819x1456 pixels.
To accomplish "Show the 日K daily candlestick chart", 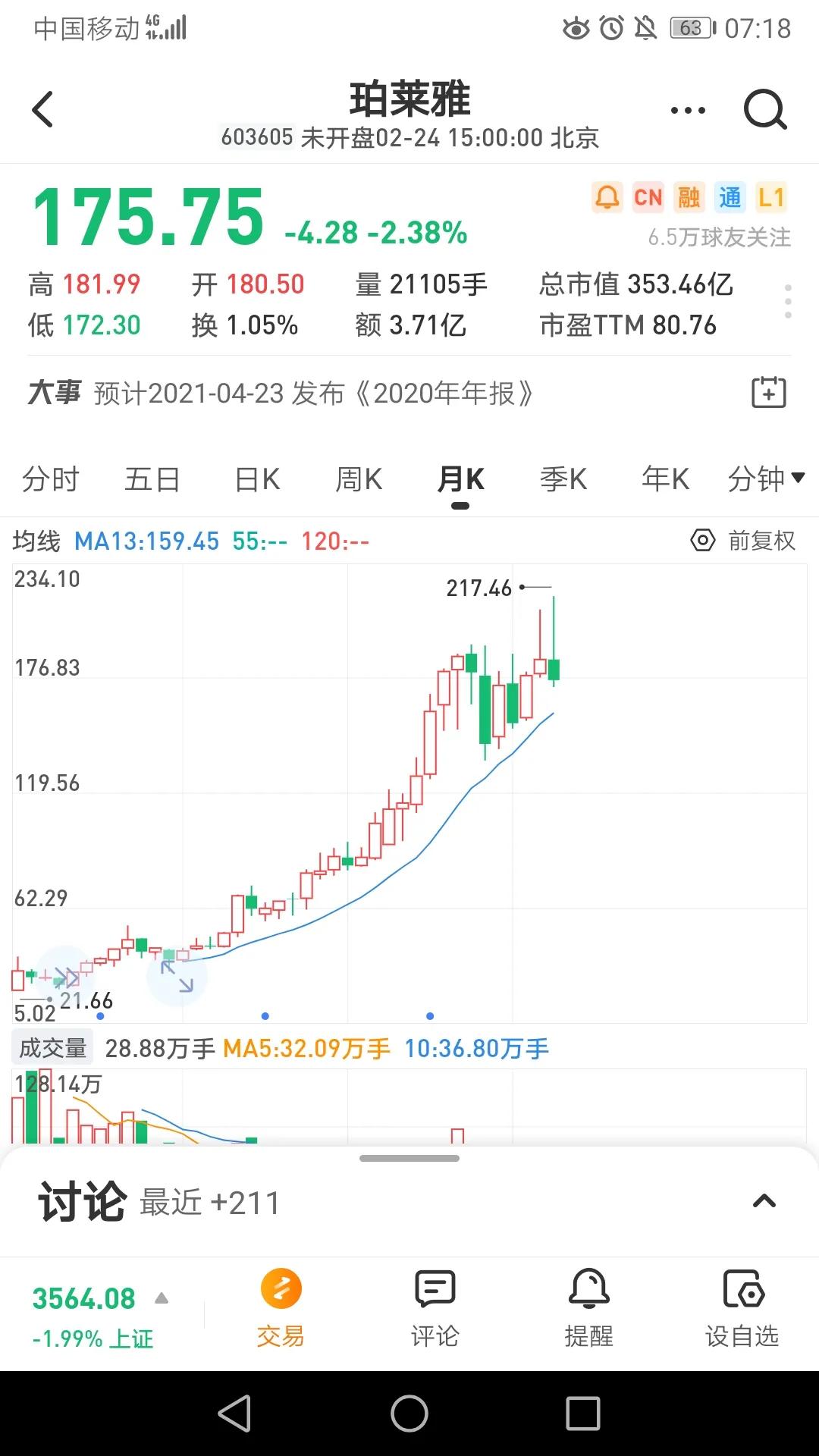I will coord(257,479).
